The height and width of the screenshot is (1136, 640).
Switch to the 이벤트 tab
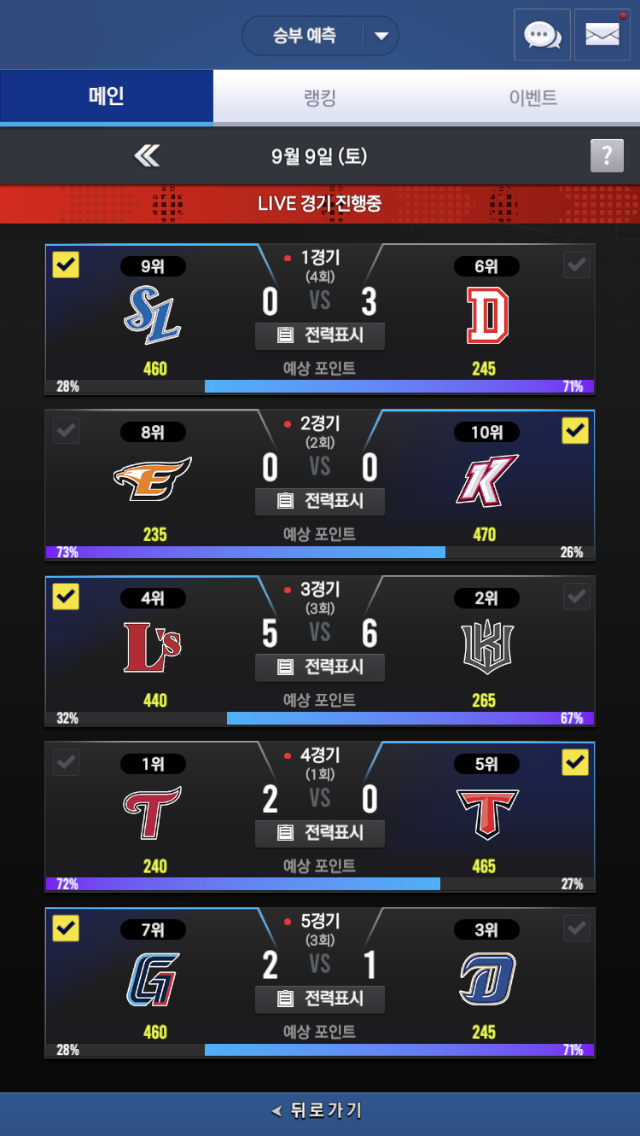pyautogui.click(x=533, y=97)
